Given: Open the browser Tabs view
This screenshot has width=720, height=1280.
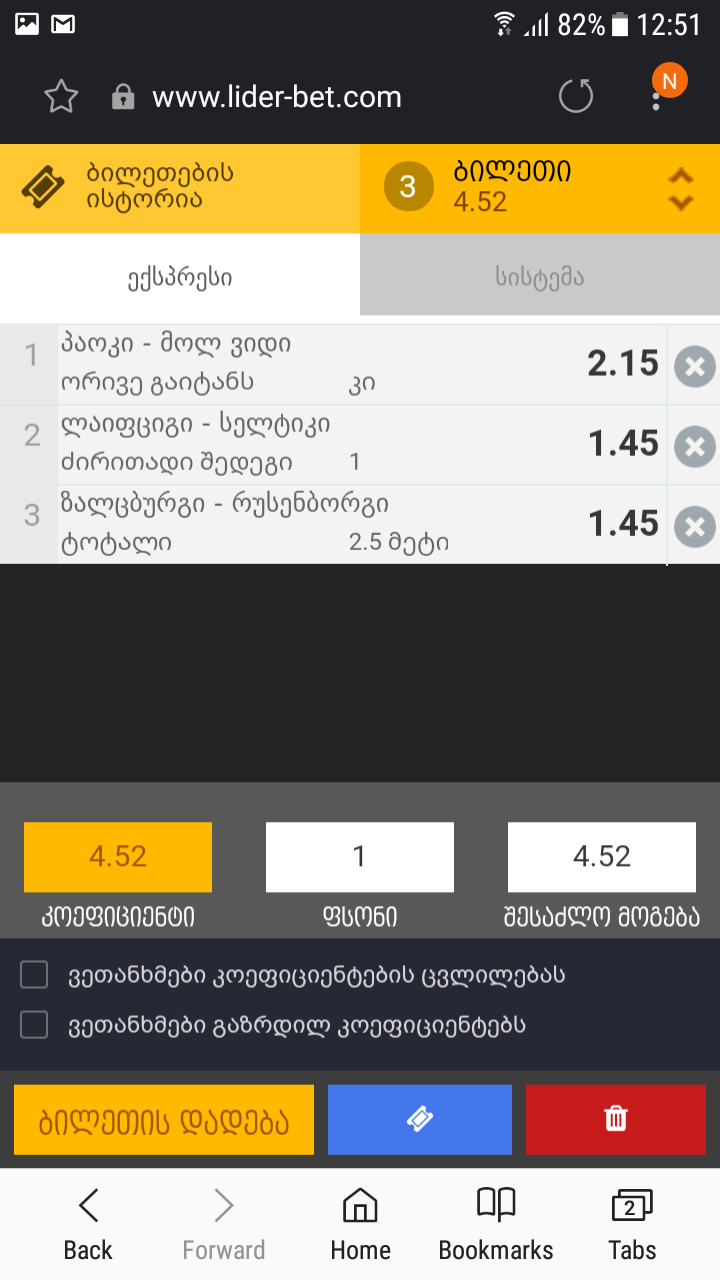Looking at the screenshot, I should (x=632, y=1224).
